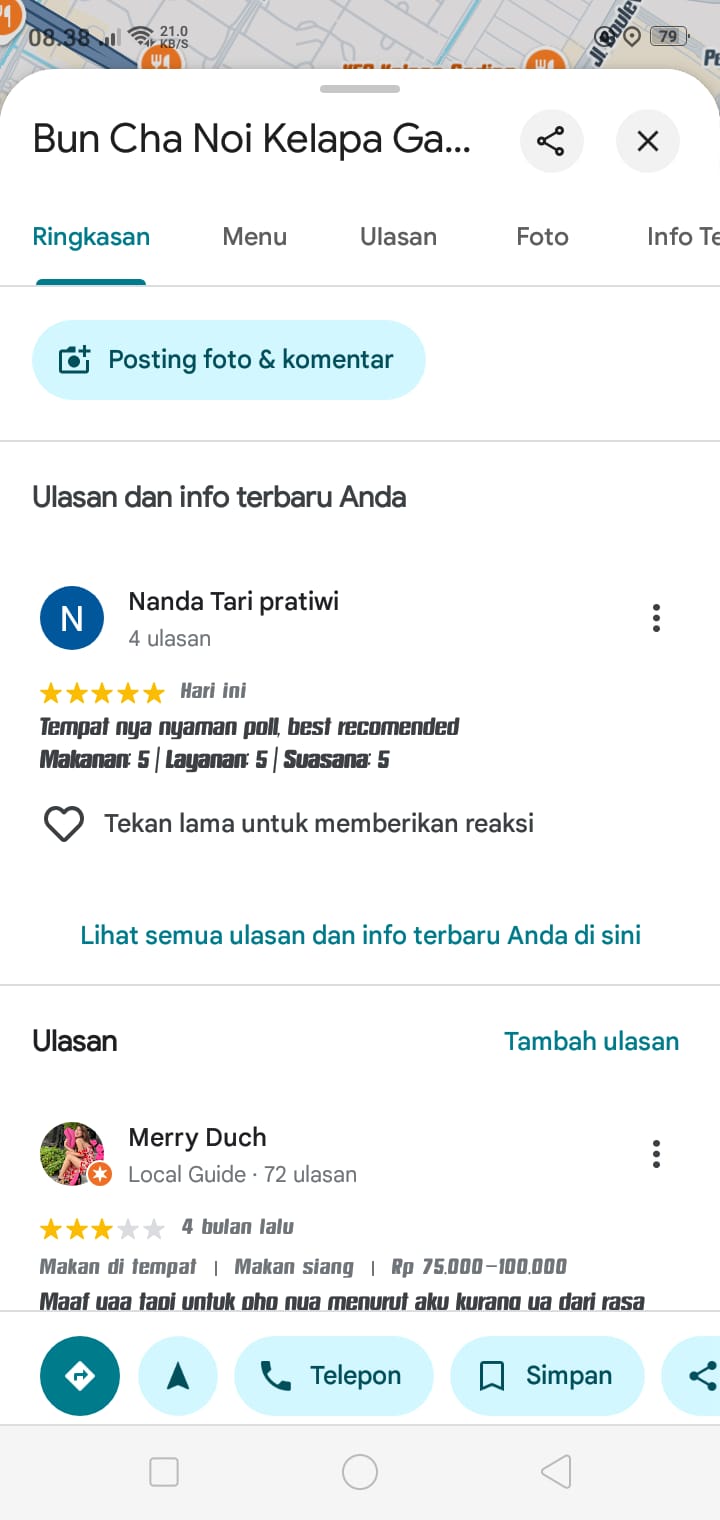Tap Tambah ulasan to add a review

click(591, 1041)
